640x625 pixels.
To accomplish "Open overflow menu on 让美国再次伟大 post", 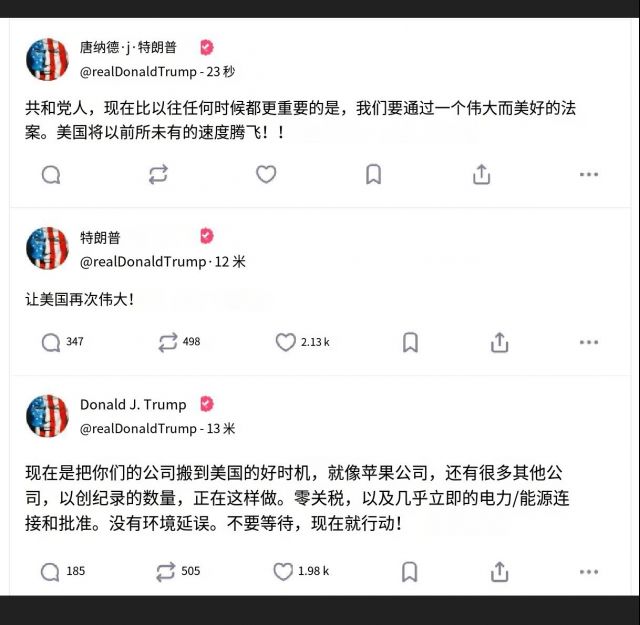I will 589,342.
